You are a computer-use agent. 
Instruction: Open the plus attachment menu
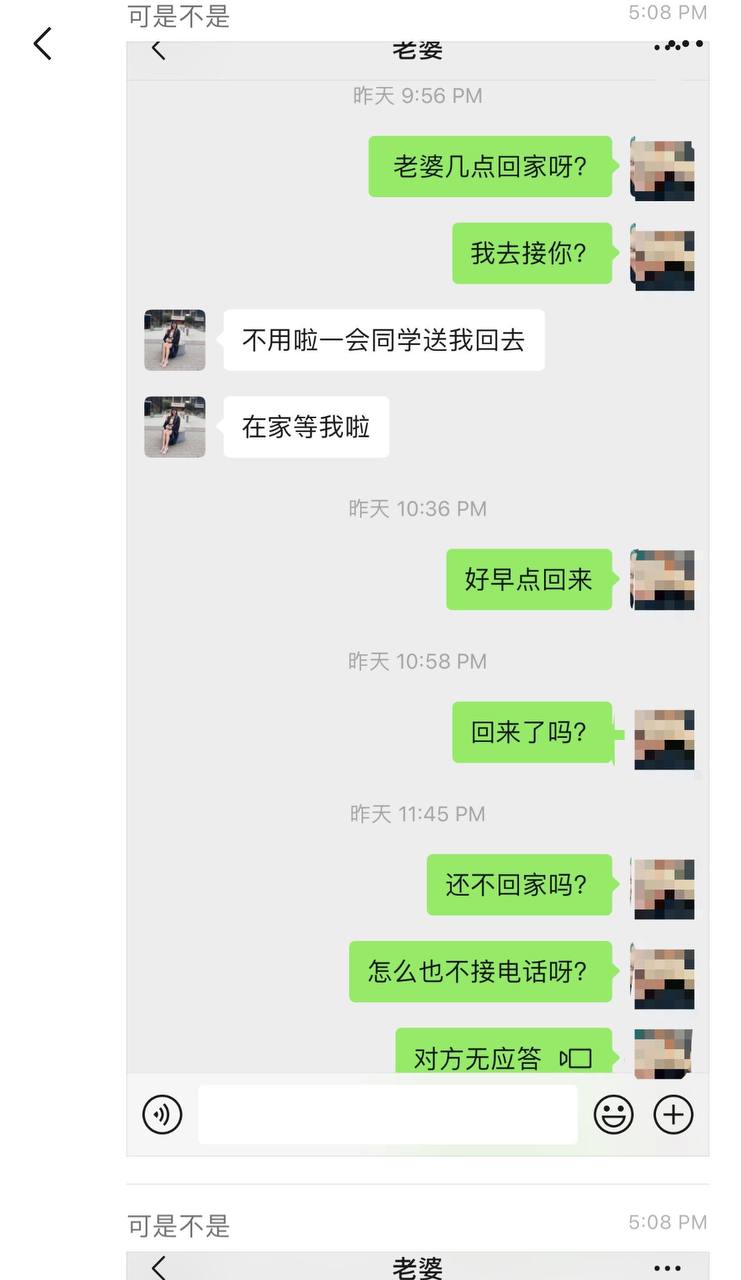[672, 1114]
